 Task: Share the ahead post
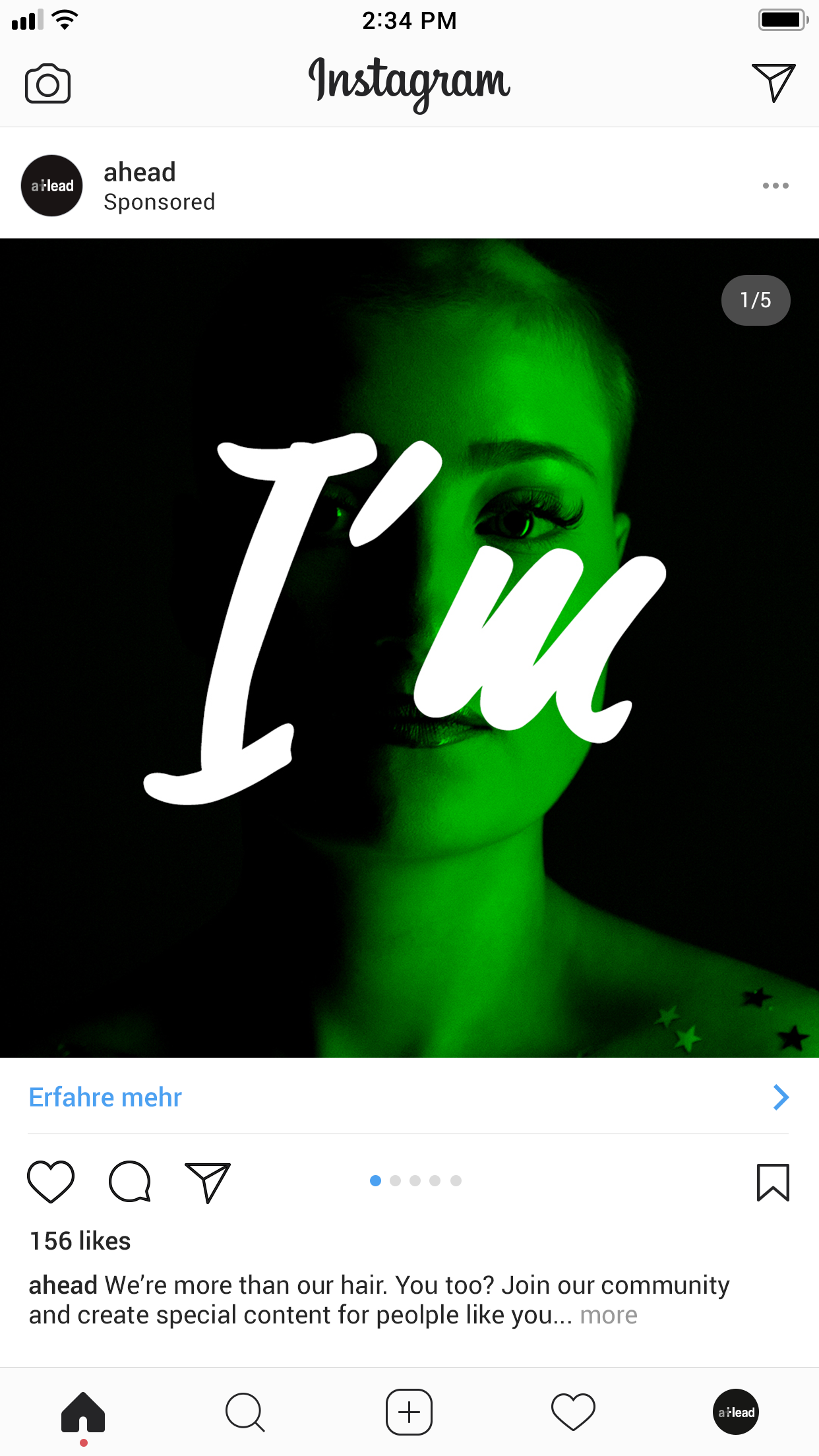(x=208, y=1182)
